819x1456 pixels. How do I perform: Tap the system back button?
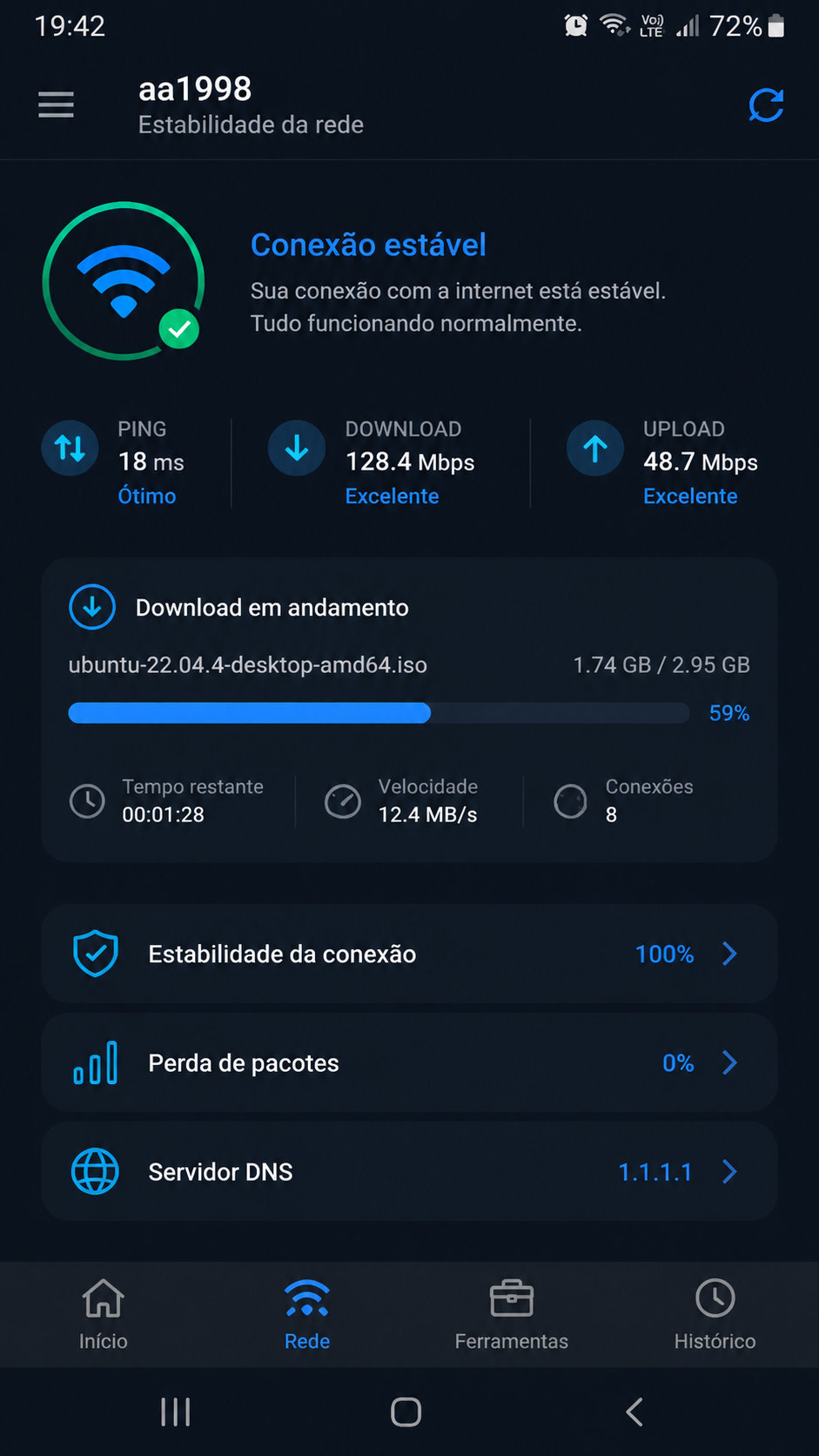click(x=635, y=1412)
